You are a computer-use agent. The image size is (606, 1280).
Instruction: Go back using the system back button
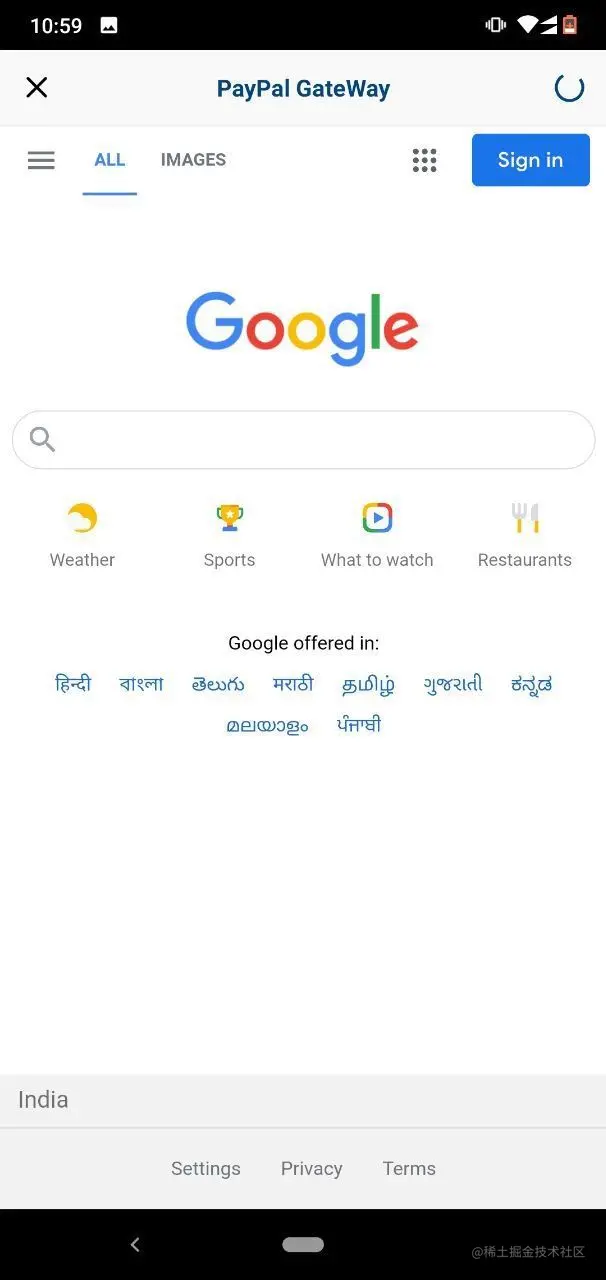135,1244
